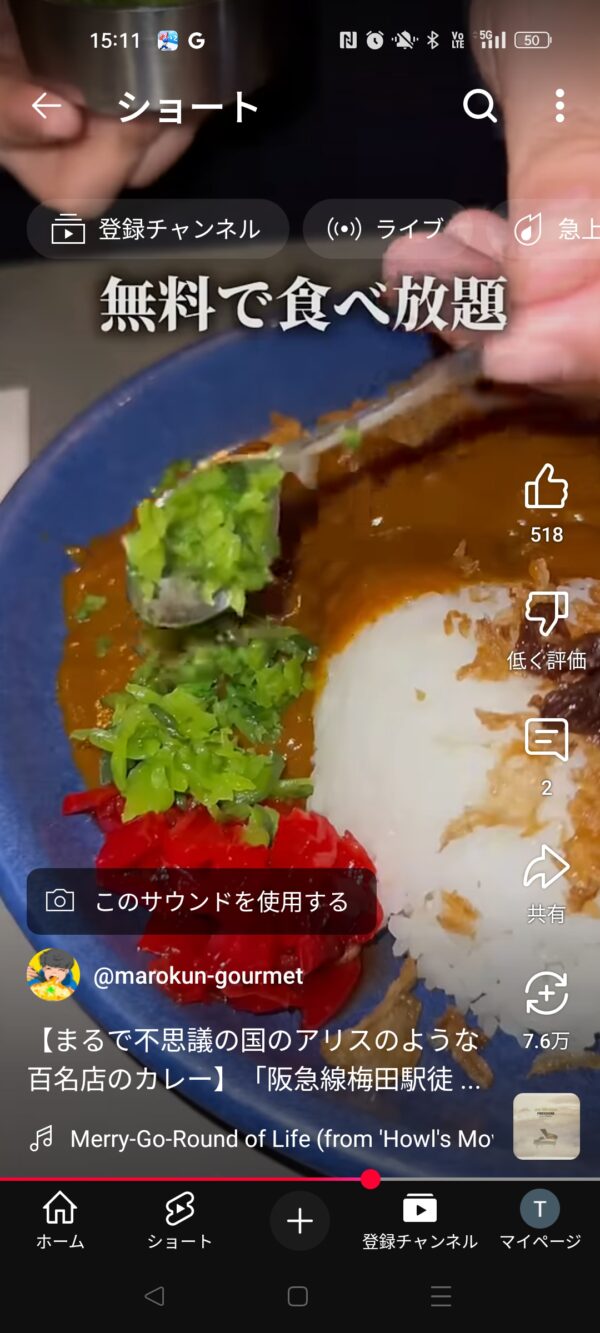
Task: Switch to the ホーム tab
Action: tap(60, 1221)
